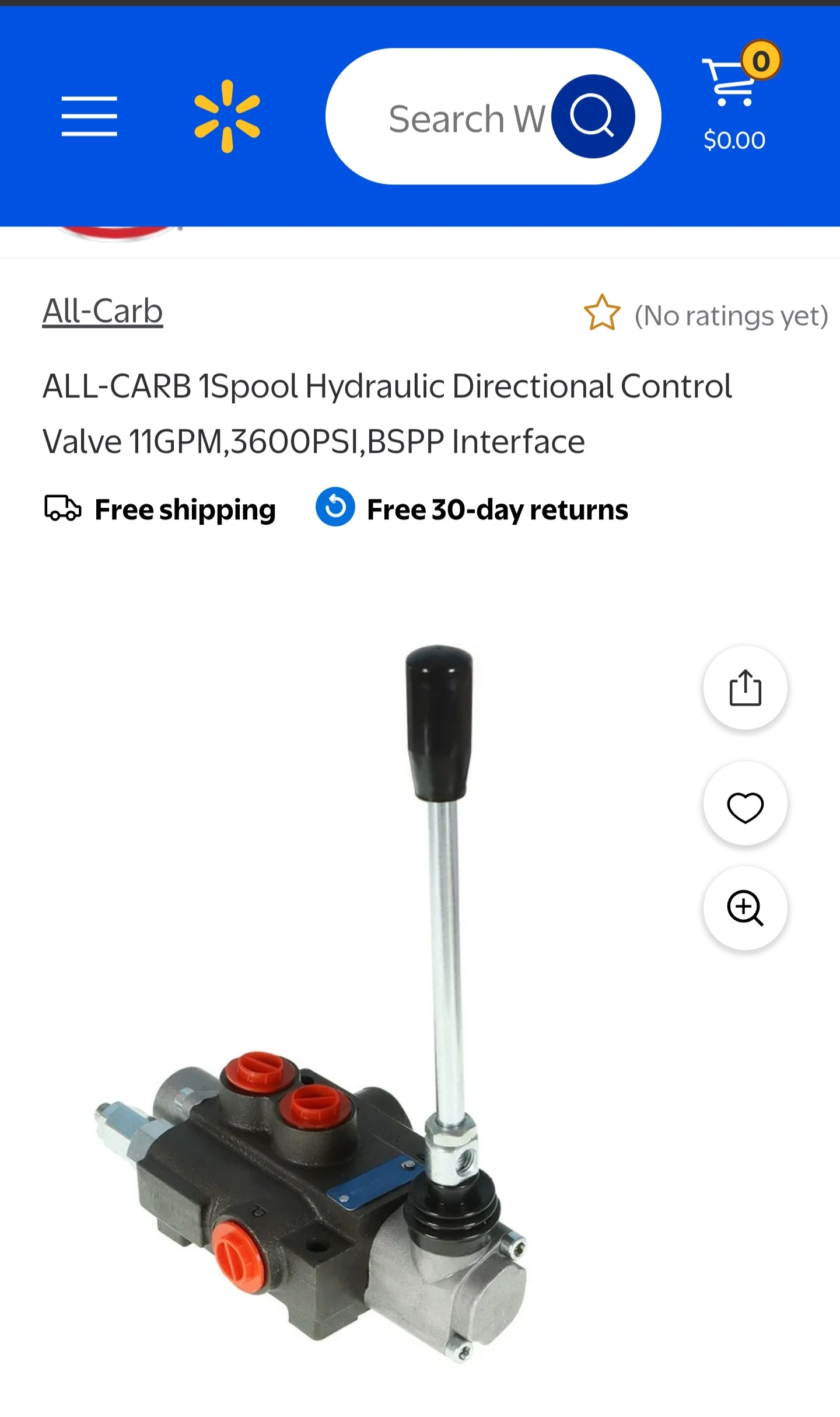Zoom into the product image
840x1417 pixels.
click(745, 908)
